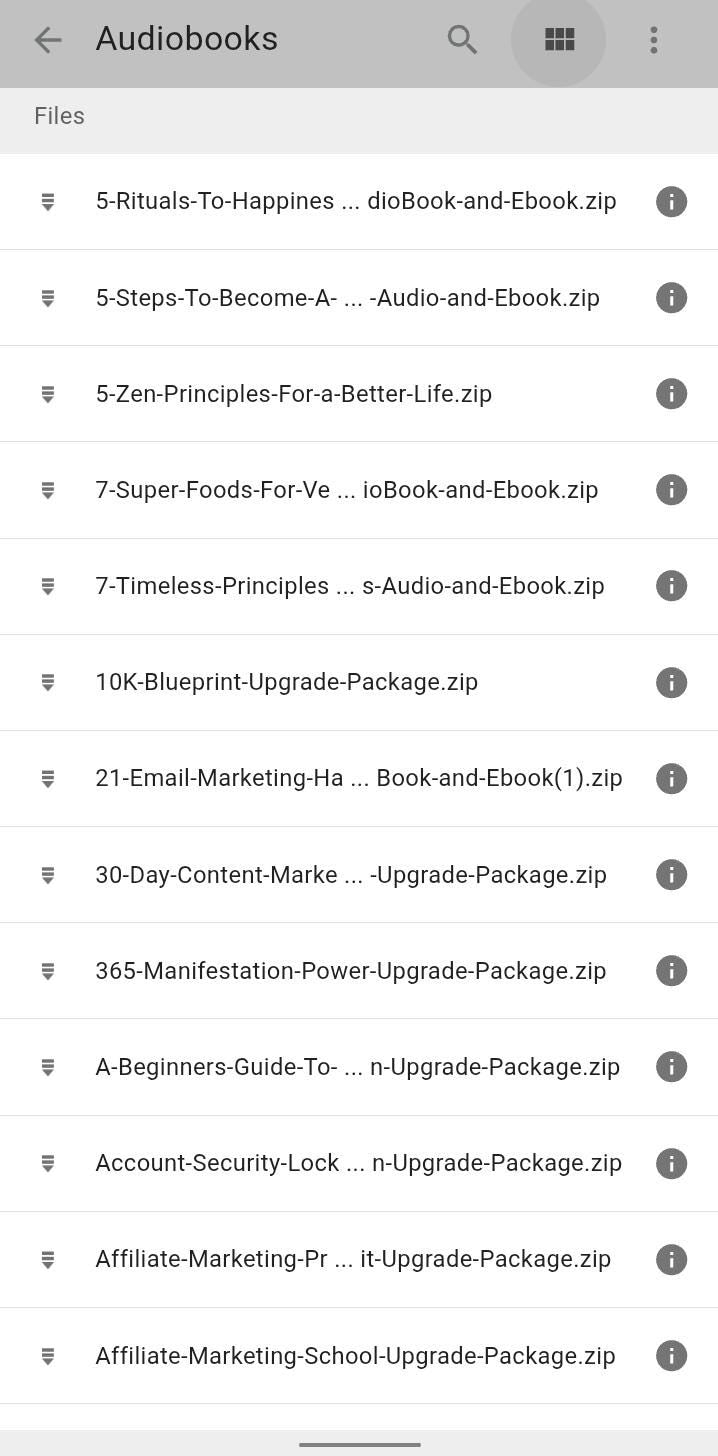Search files in Audiobooks
The image size is (718, 1456).
(462, 40)
